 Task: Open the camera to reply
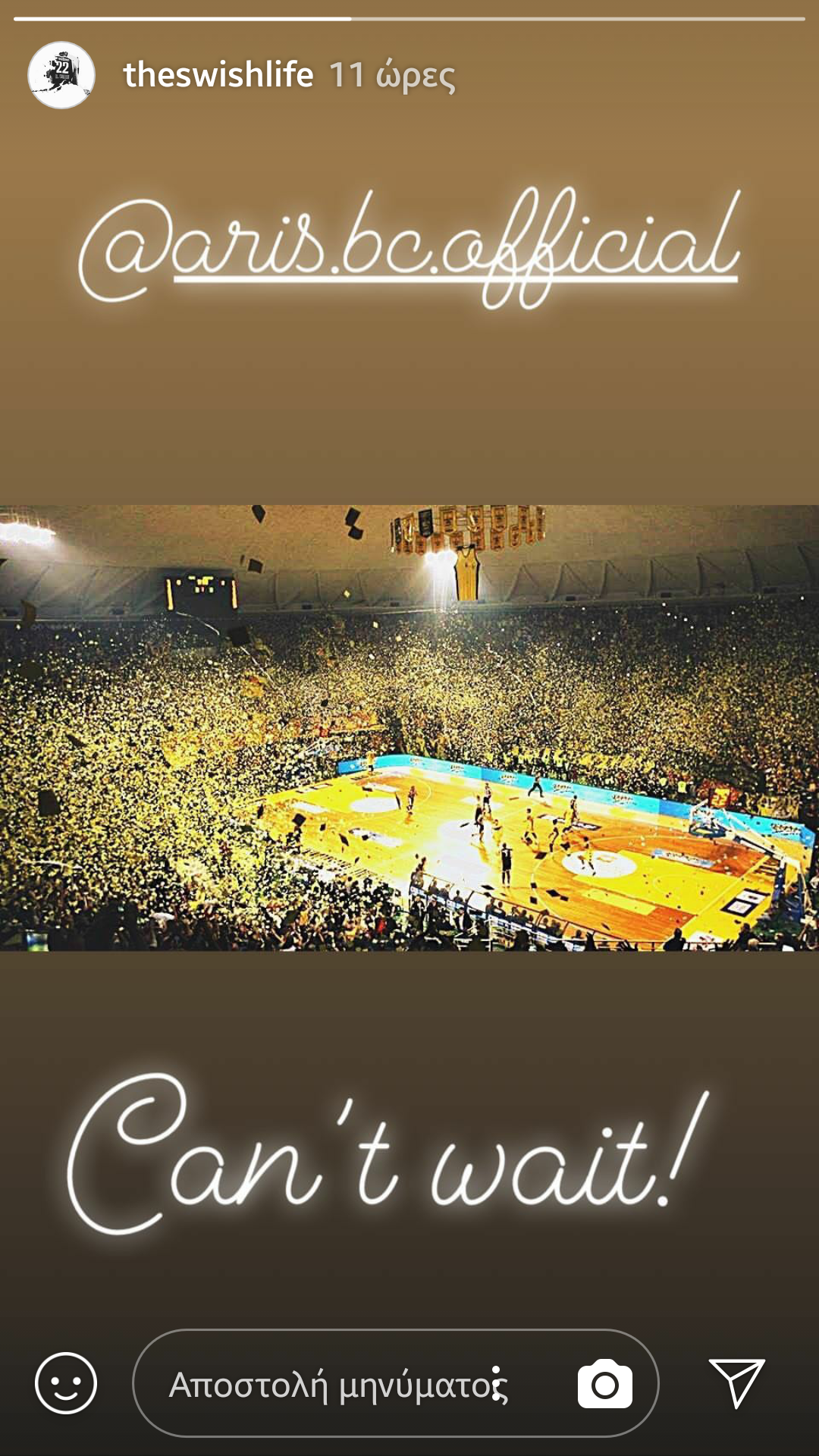604,1385
